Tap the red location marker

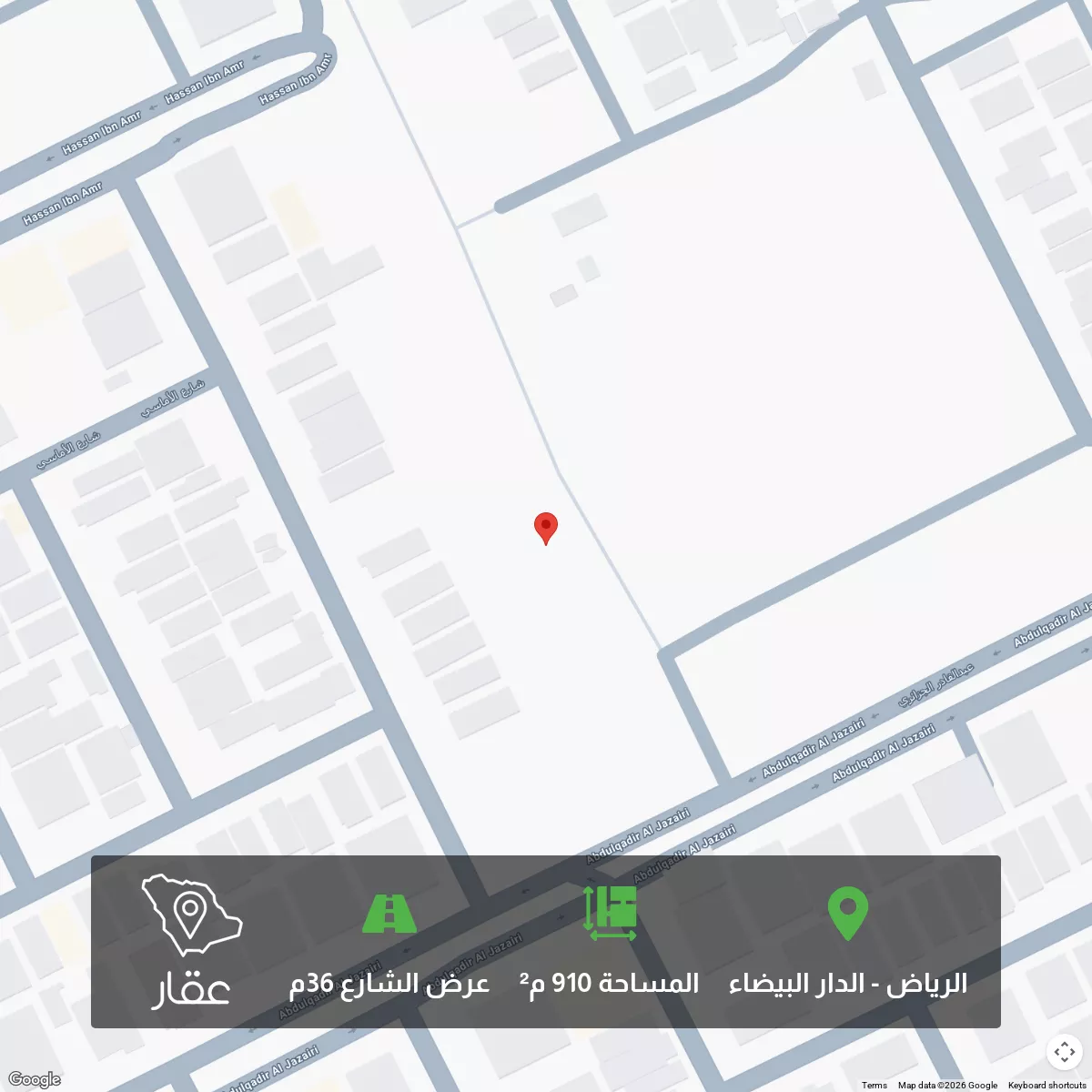[545, 527]
